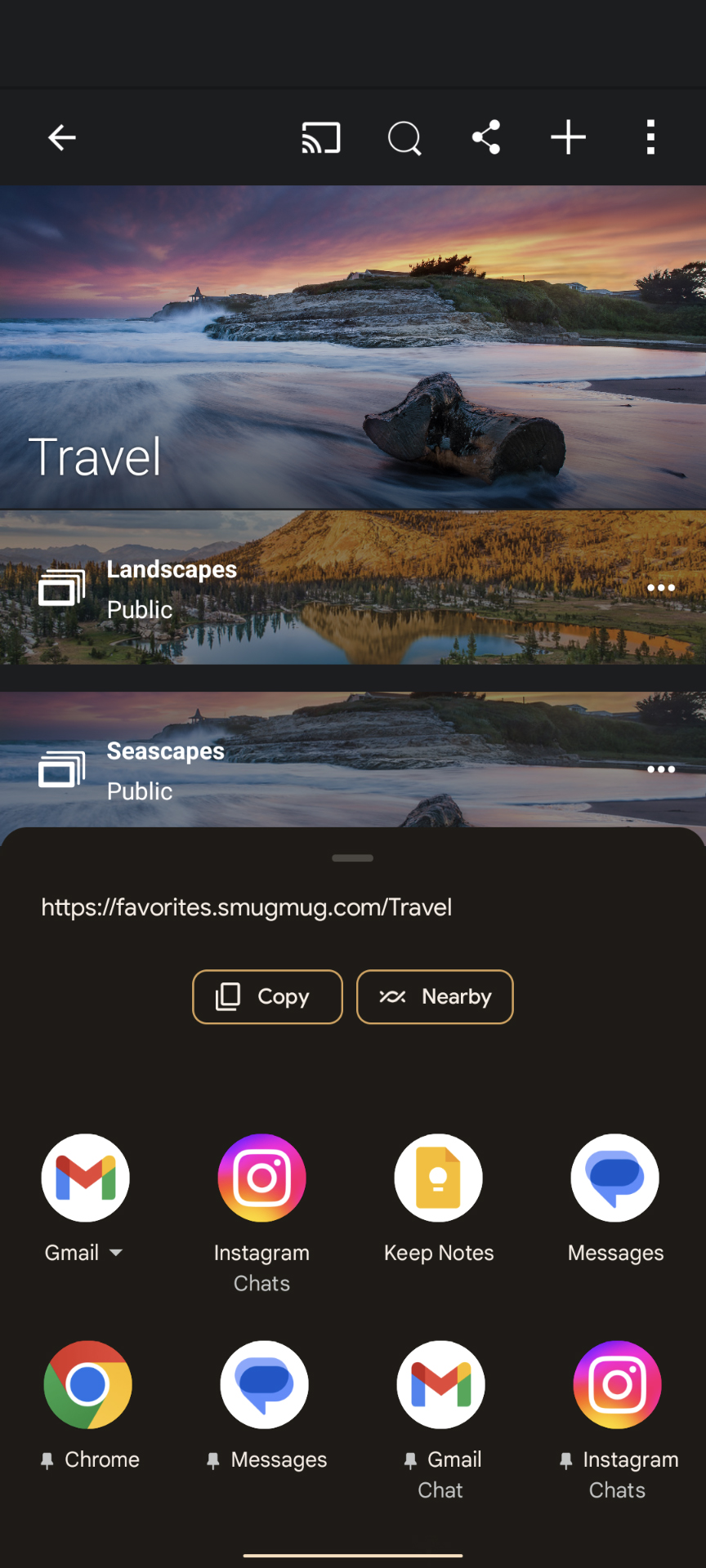
Task: Open options for Seascapes
Action: pos(660,769)
